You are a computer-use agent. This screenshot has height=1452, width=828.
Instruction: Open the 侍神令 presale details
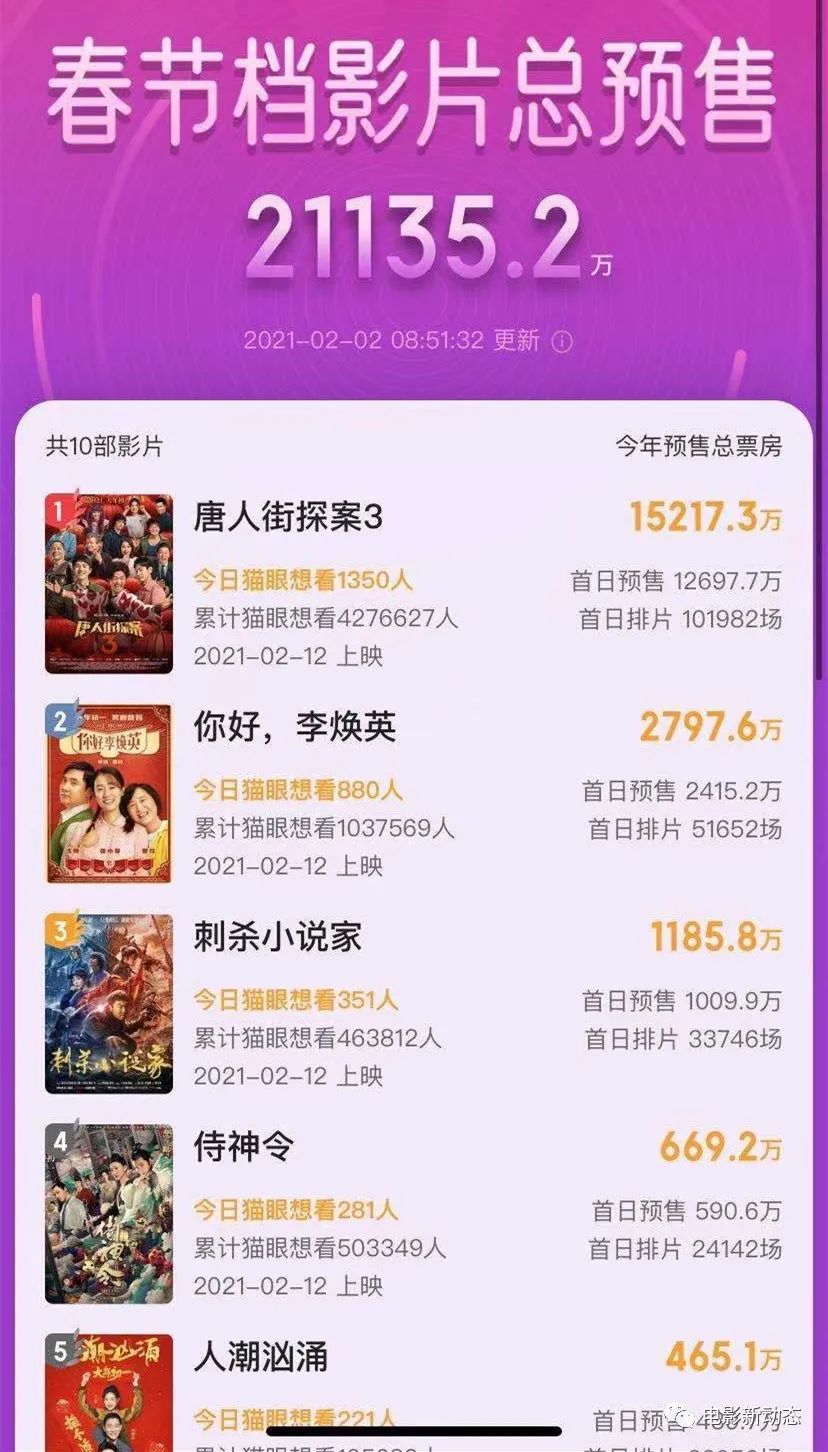244,1148
